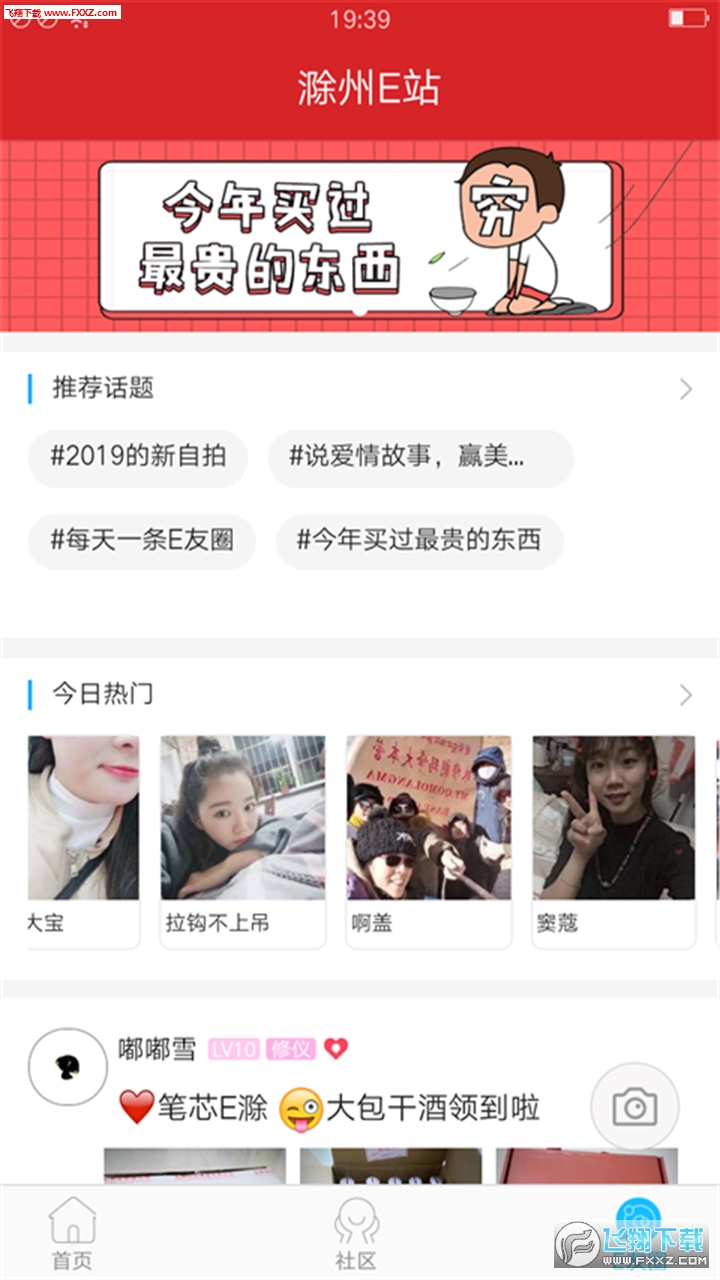This screenshot has width=720, height=1280.
Task: Select the #2019的新自拍 topic chip
Action: 138,458
